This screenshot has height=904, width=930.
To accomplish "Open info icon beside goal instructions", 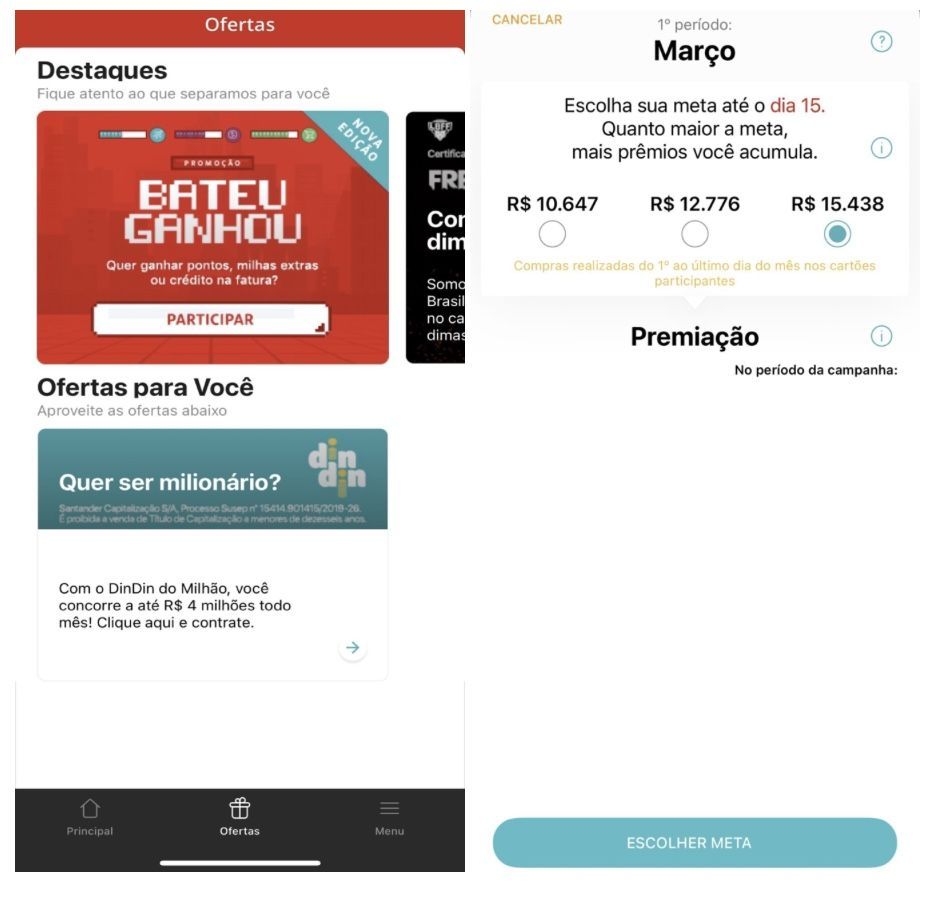I will (881, 148).
